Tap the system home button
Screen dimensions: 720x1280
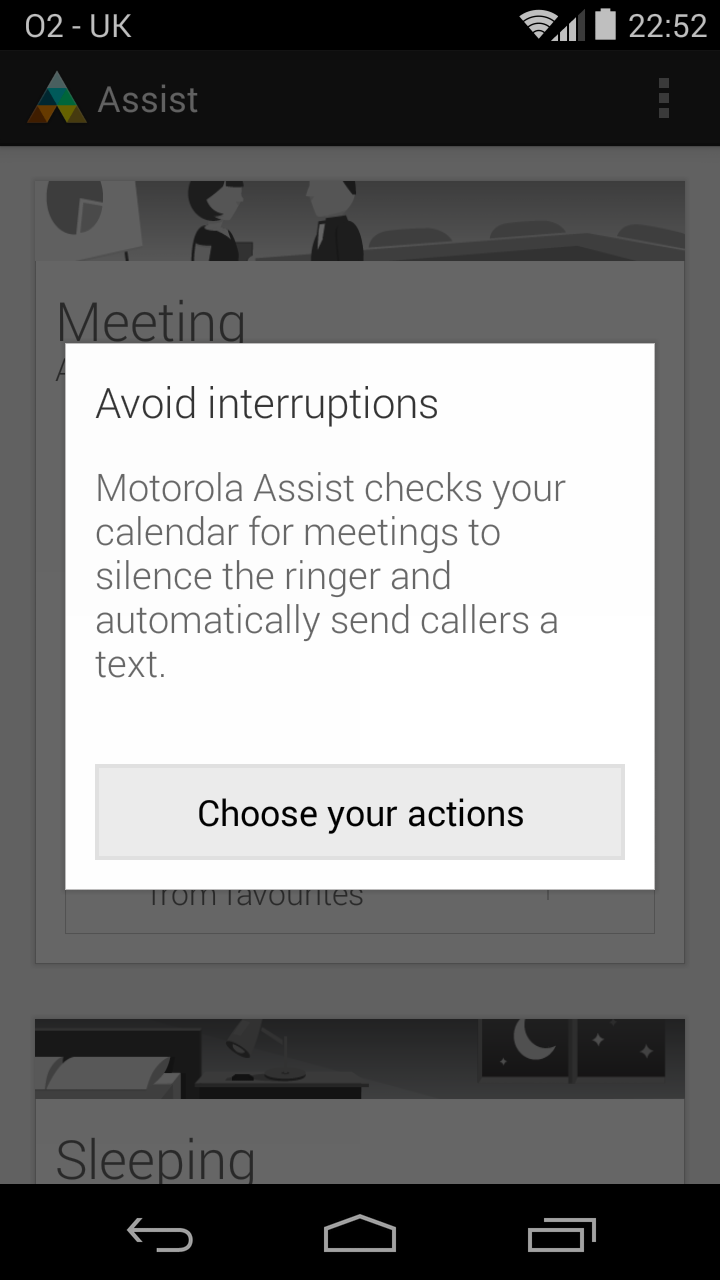click(x=360, y=1234)
